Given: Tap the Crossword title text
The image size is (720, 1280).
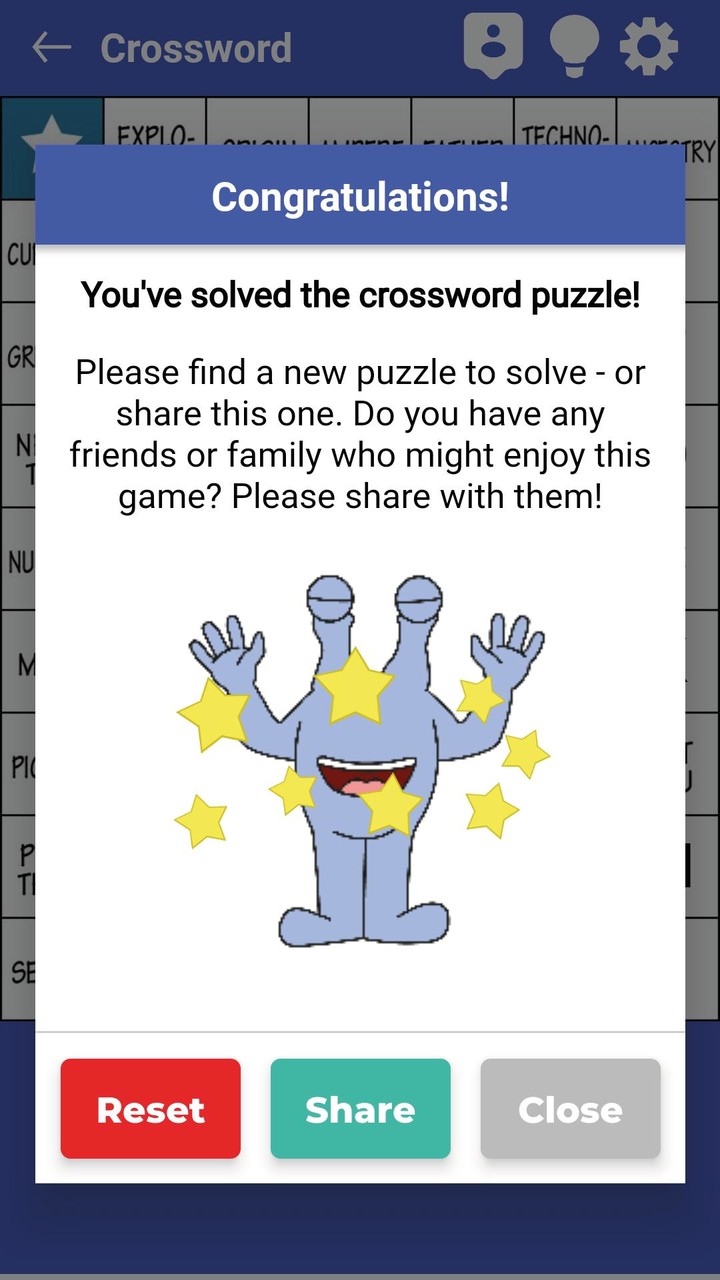Looking at the screenshot, I should coord(196,48).
